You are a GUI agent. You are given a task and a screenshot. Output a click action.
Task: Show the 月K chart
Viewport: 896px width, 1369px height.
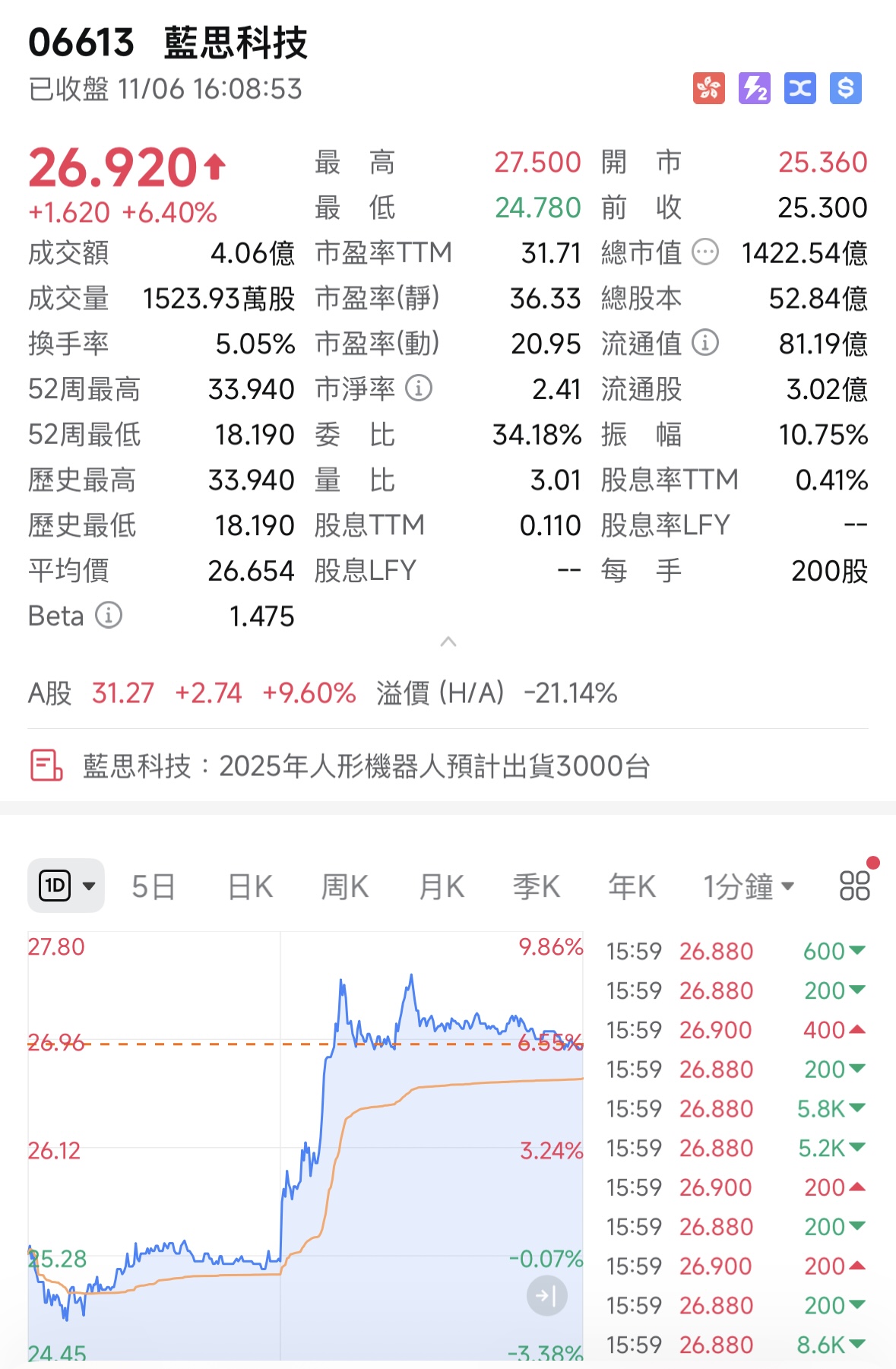point(442,886)
